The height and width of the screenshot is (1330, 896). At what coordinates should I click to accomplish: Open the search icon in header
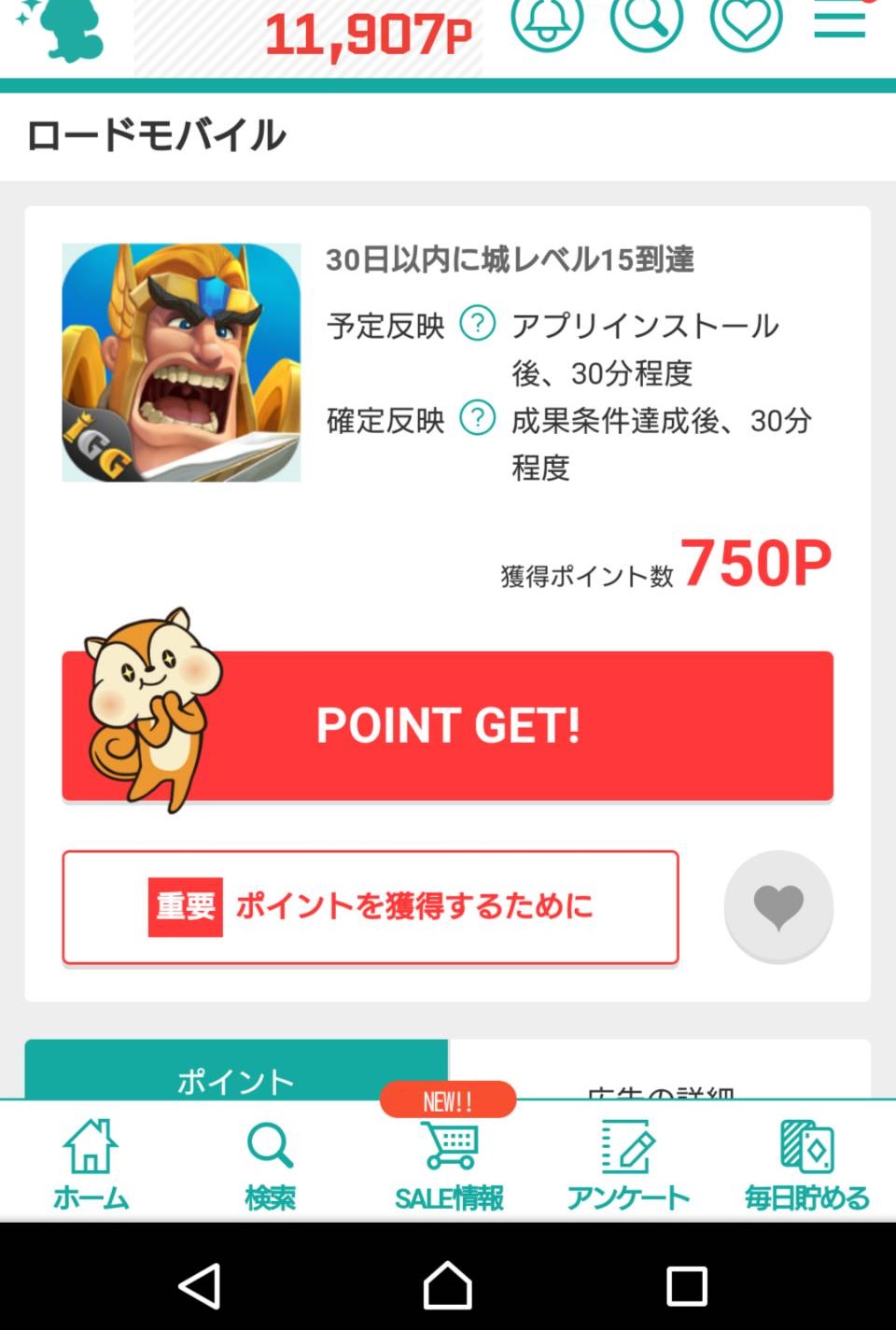646,21
